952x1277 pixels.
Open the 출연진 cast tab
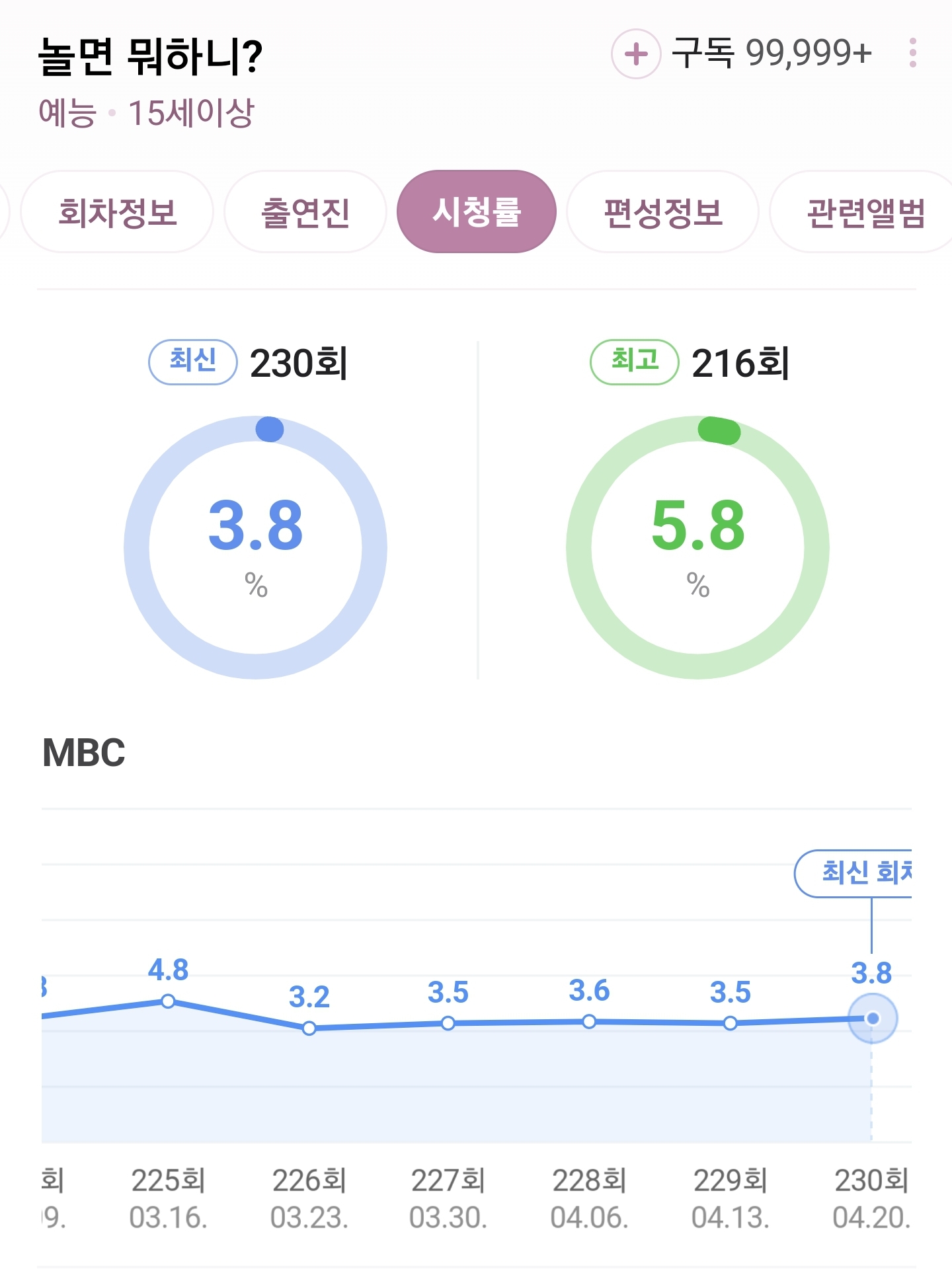pos(305,212)
